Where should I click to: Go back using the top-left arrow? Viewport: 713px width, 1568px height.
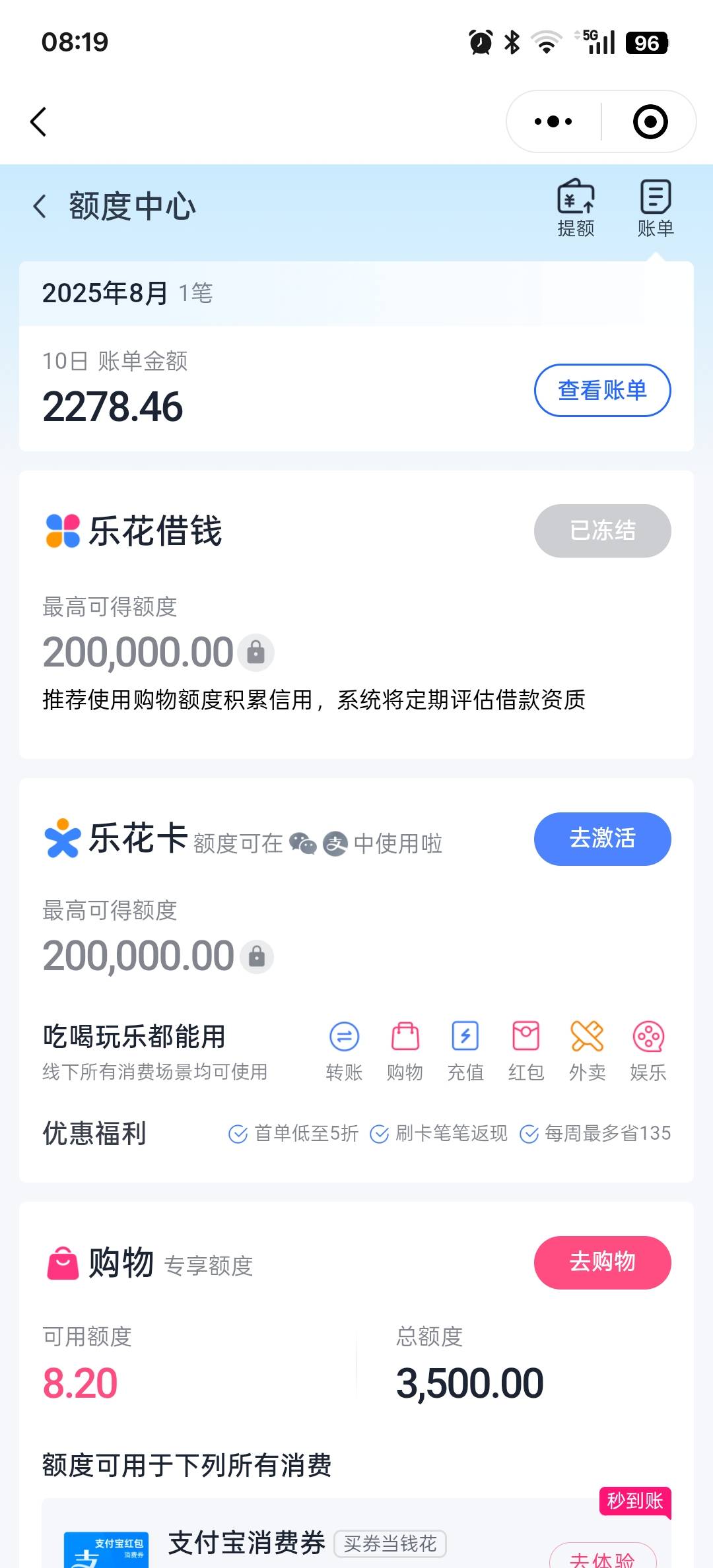pos(38,122)
